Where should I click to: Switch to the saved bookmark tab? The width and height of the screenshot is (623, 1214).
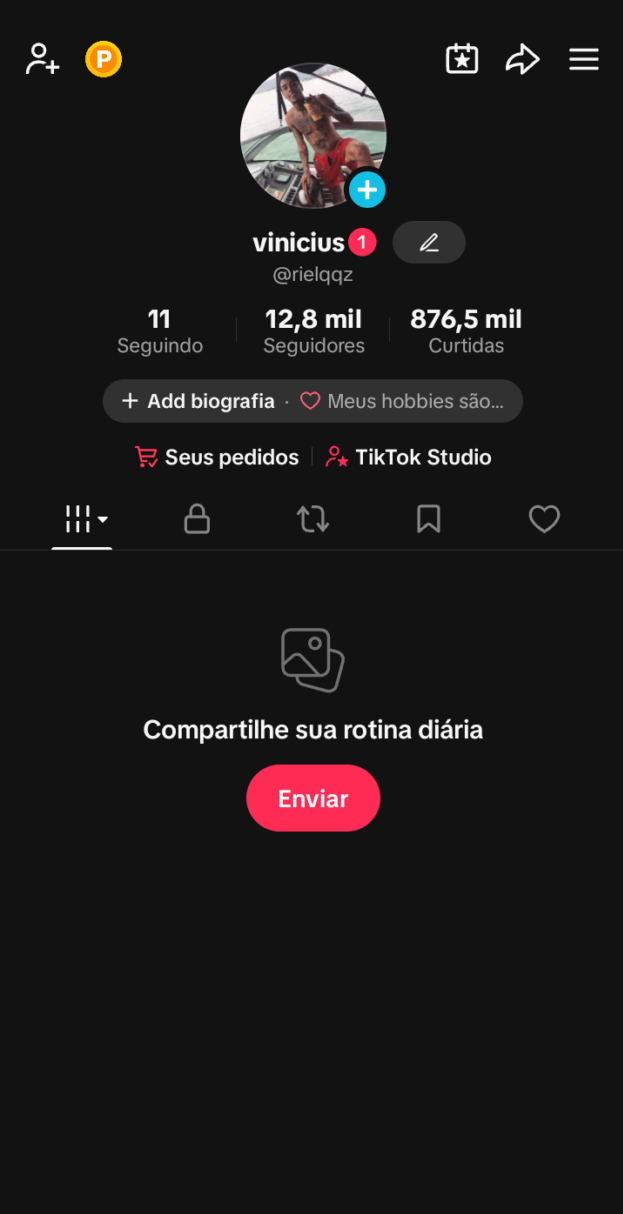click(429, 519)
